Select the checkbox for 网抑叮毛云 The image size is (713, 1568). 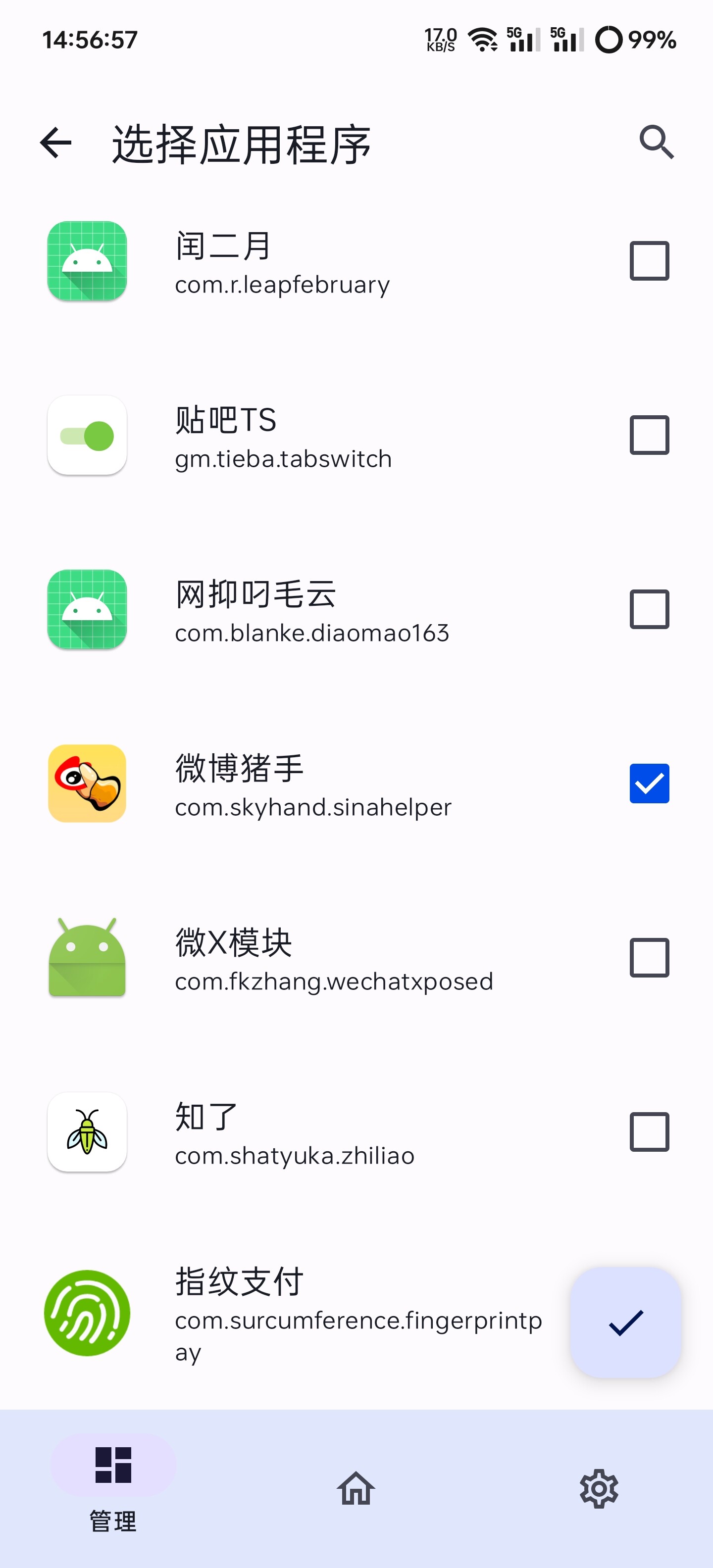tap(649, 610)
